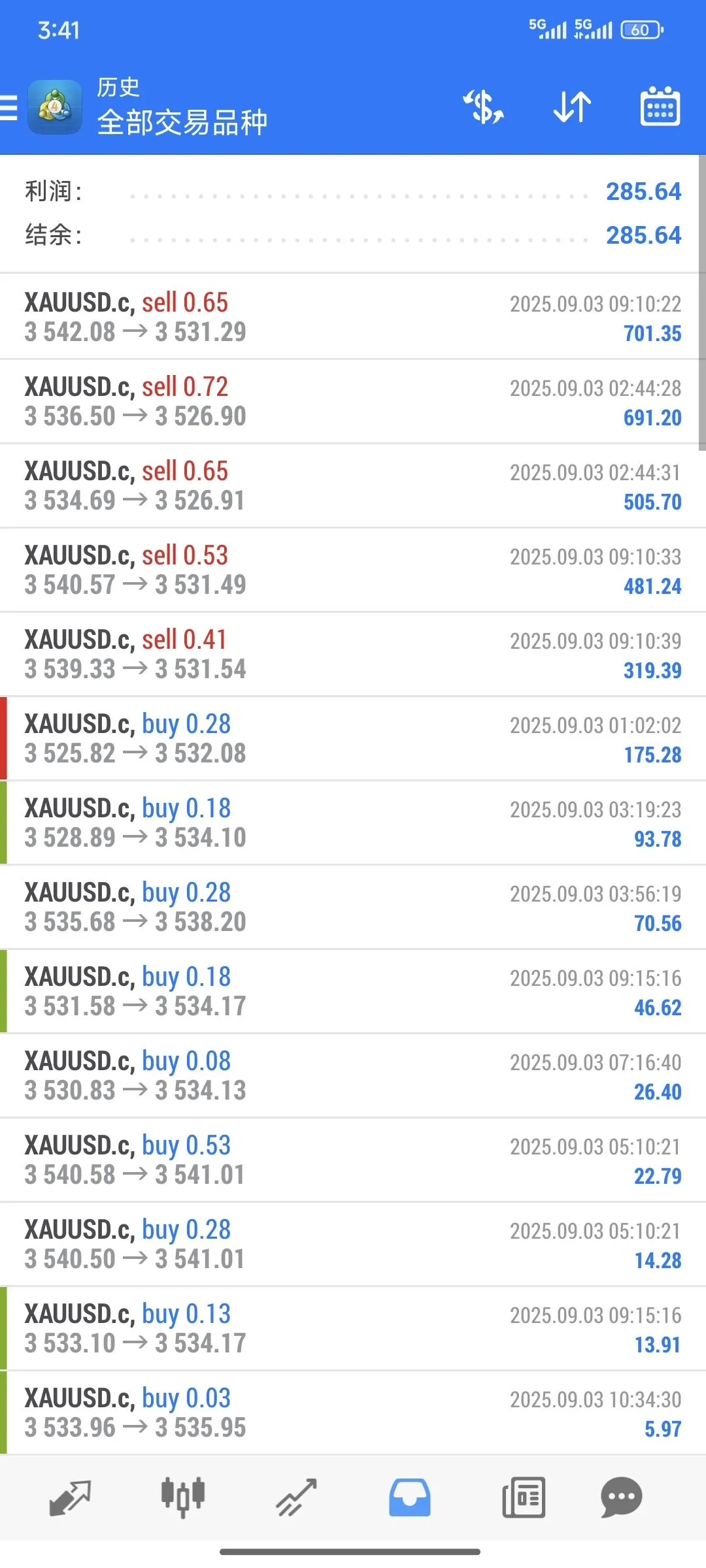Open the buy trade closed at 03:19:23
706x1568 pixels.
coord(353,823)
